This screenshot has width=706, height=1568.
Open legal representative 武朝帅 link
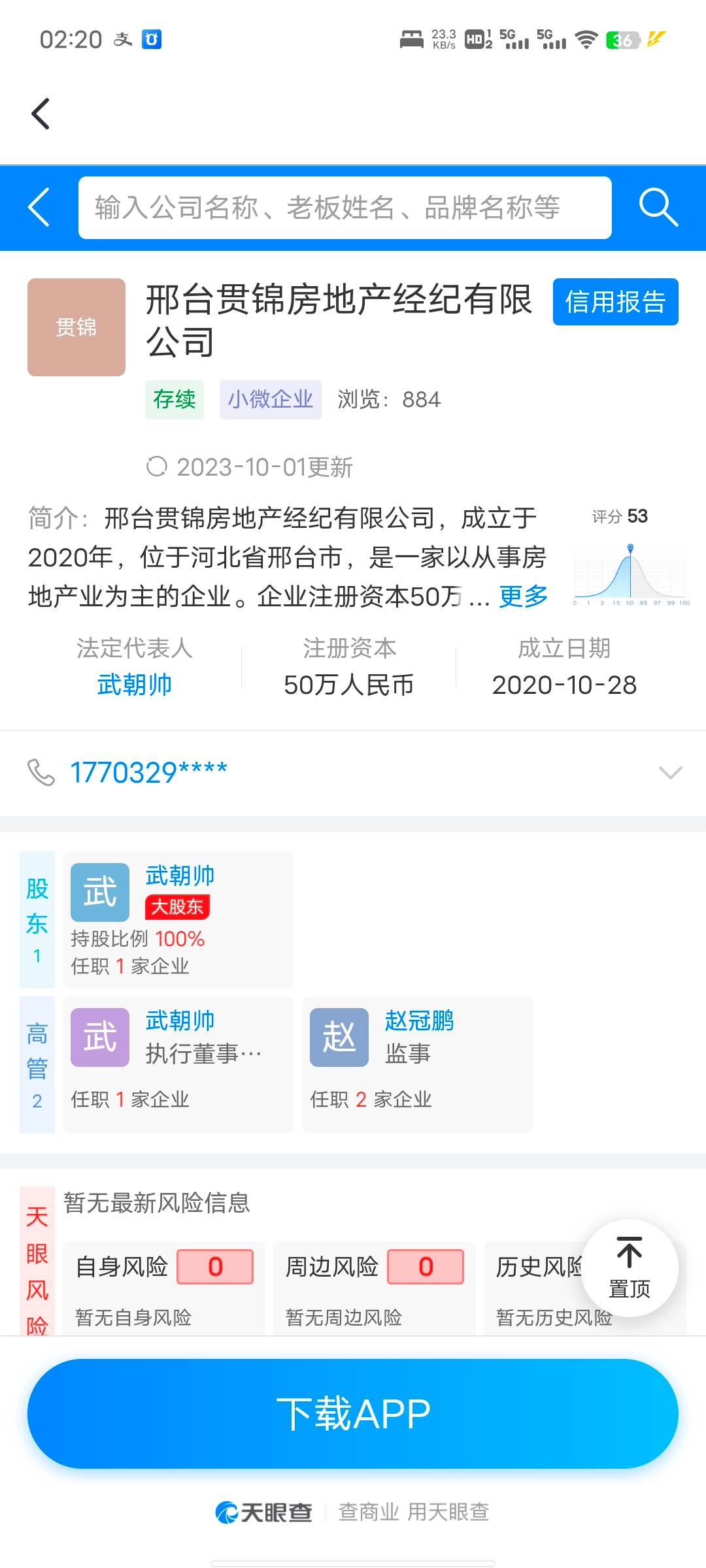(x=134, y=685)
